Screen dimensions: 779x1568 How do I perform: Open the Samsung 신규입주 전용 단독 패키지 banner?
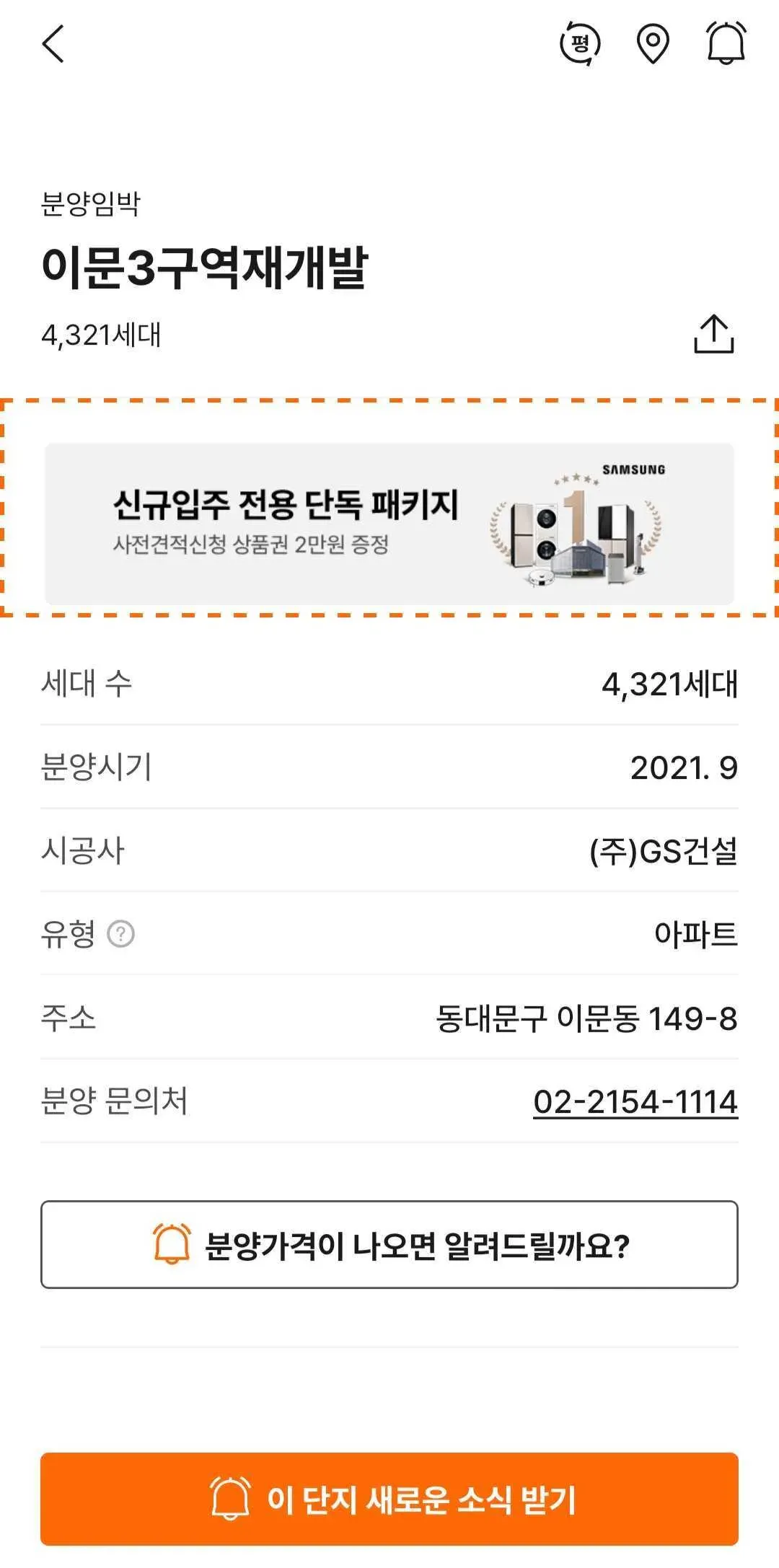tap(389, 524)
